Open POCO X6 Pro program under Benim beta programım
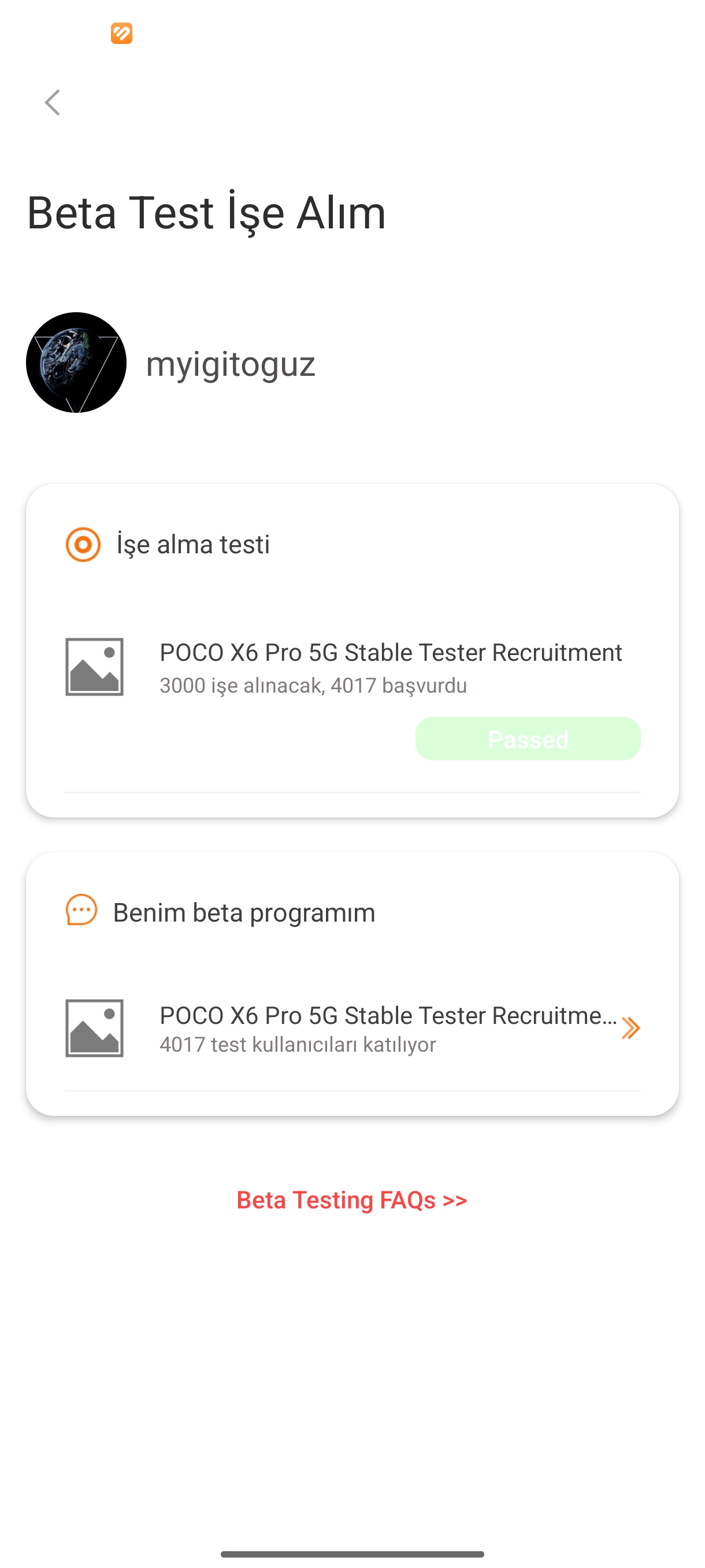 pos(352,1028)
